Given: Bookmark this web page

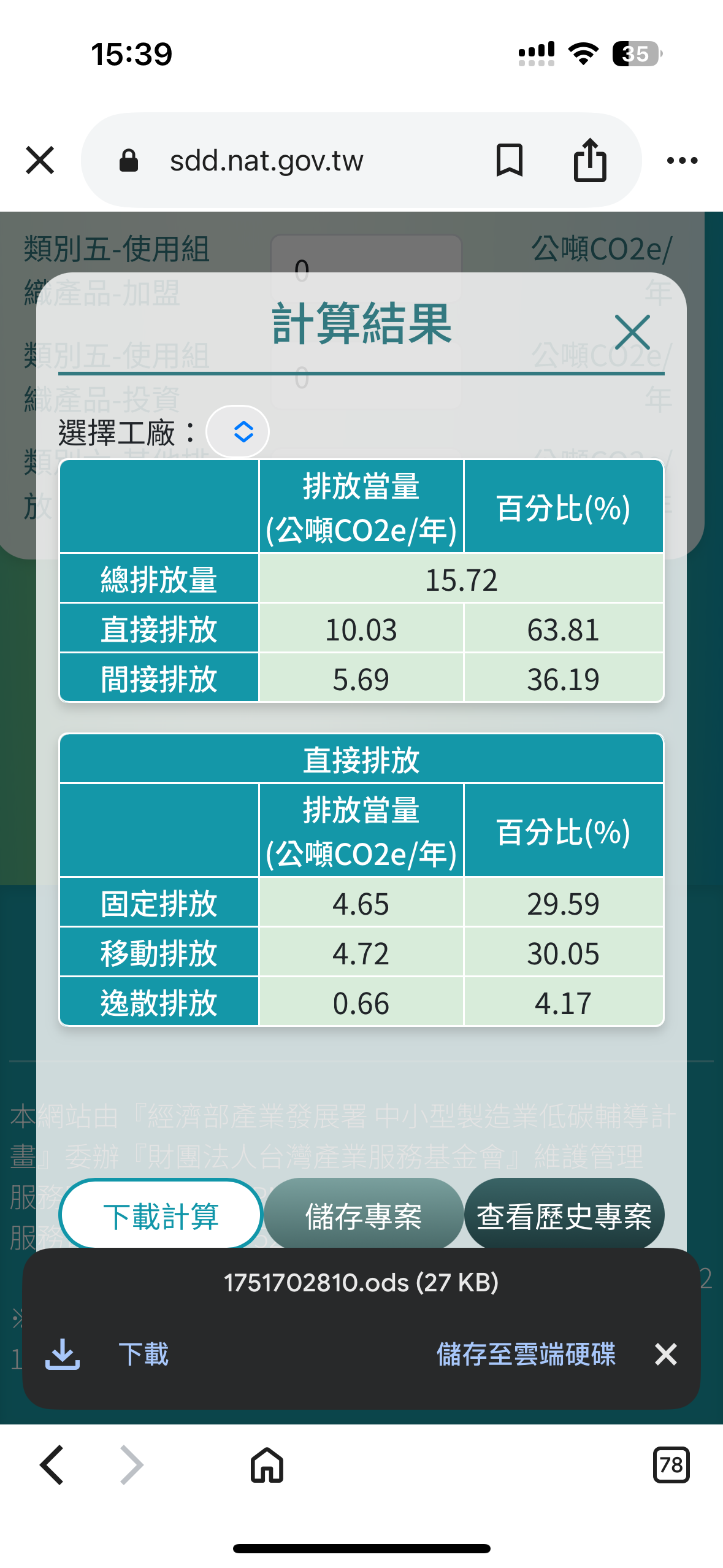Looking at the screenshot, I should [x=509, y=161].
